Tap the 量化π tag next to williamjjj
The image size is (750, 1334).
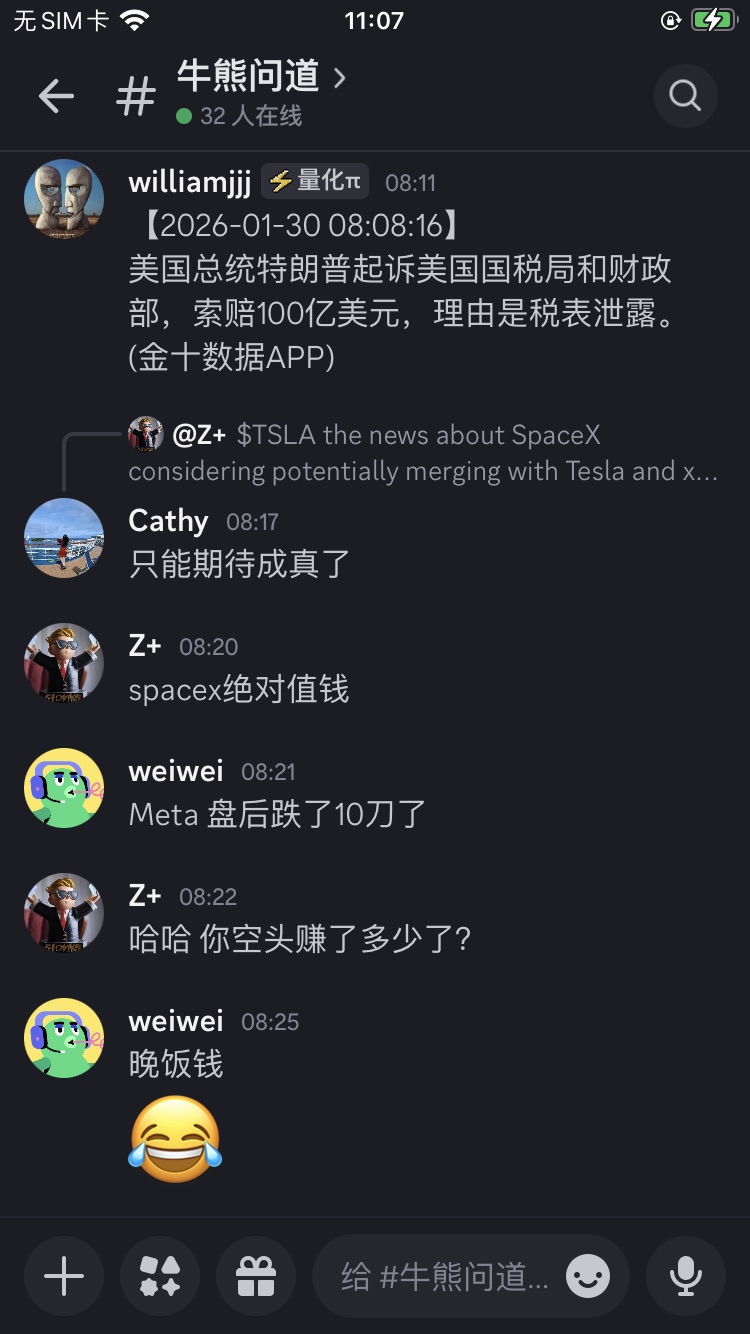(315, 181)
